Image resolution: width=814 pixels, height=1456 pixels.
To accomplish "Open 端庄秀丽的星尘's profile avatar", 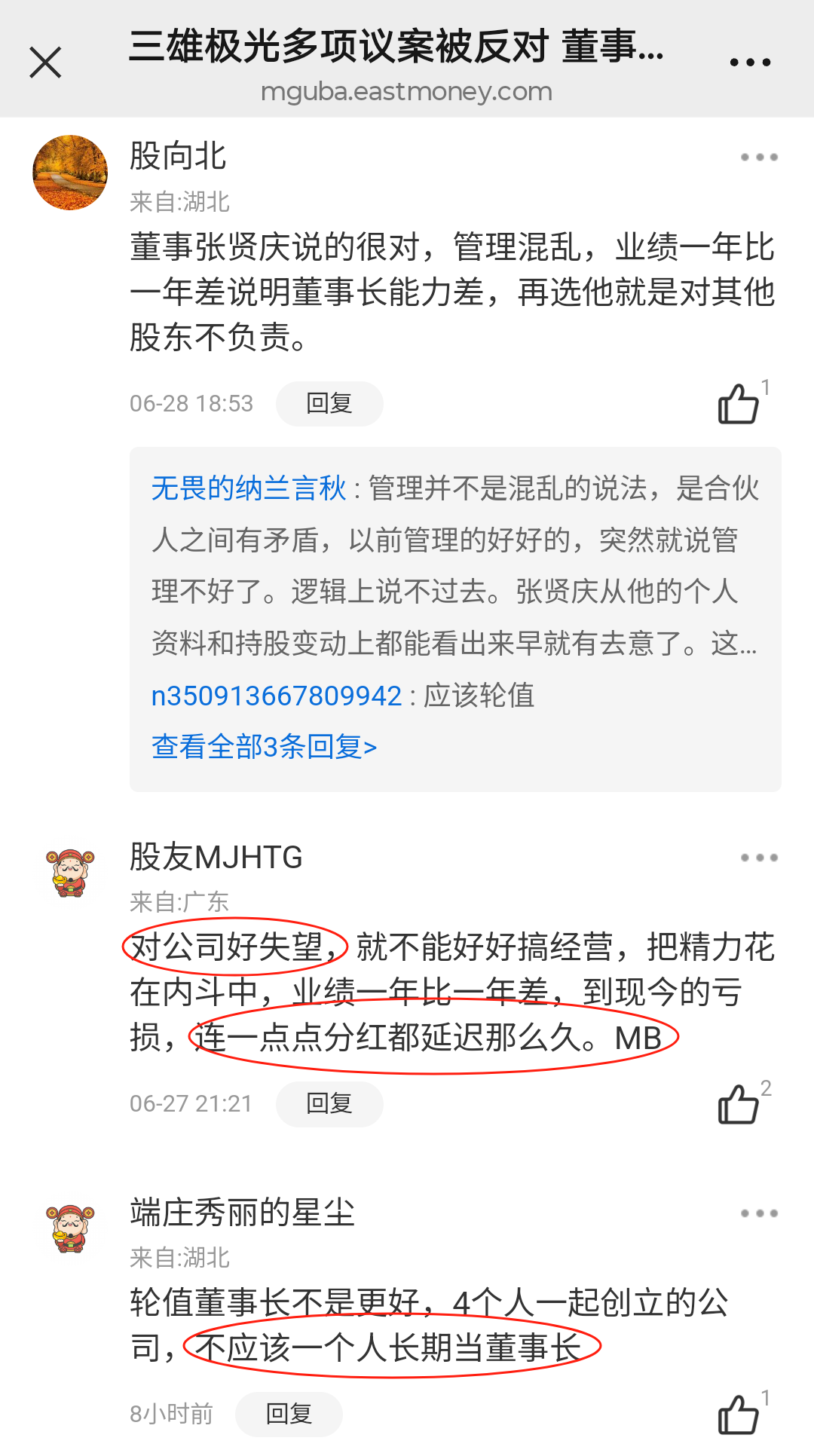I will pyautogui.click(x=70, y=1229).
